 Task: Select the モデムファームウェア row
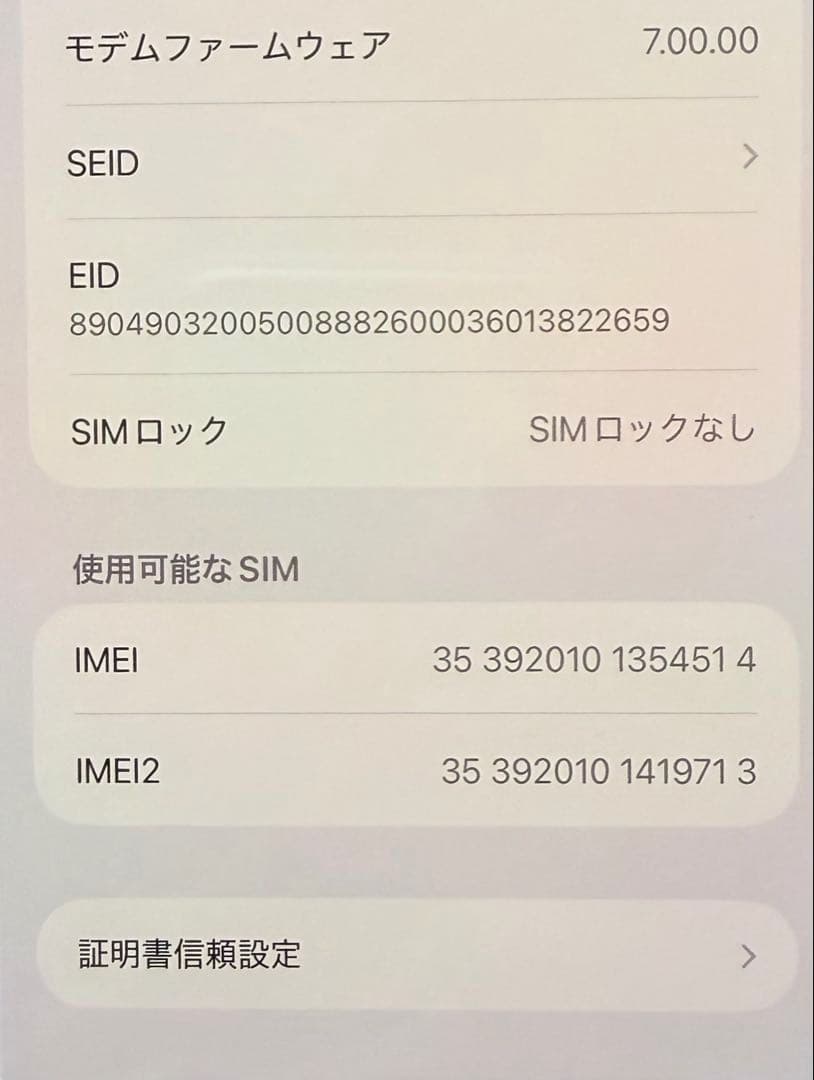(x=400, y=44)
